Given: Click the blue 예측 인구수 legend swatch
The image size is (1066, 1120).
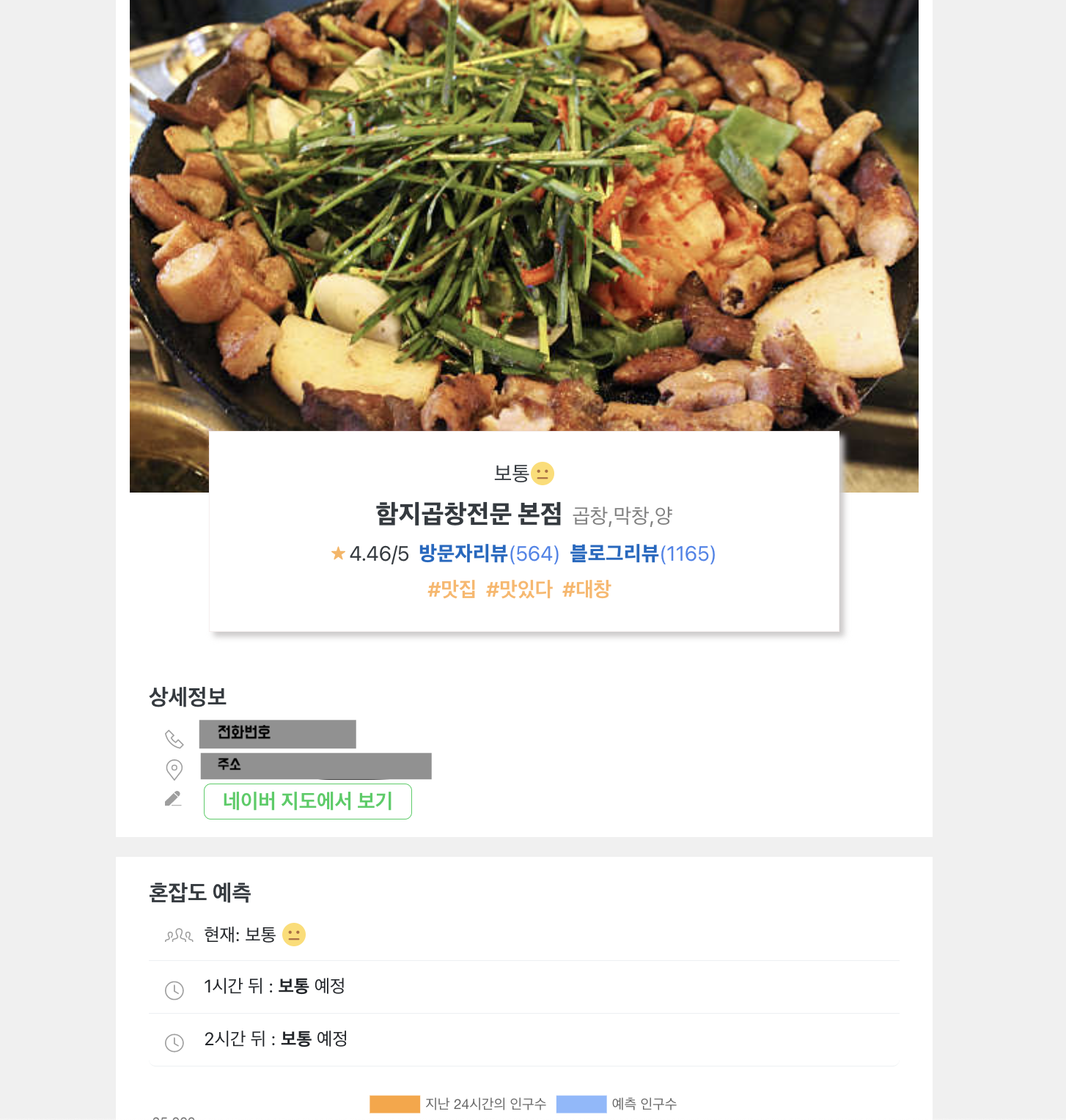Looking at the screenshot, I should point(581,1104).
